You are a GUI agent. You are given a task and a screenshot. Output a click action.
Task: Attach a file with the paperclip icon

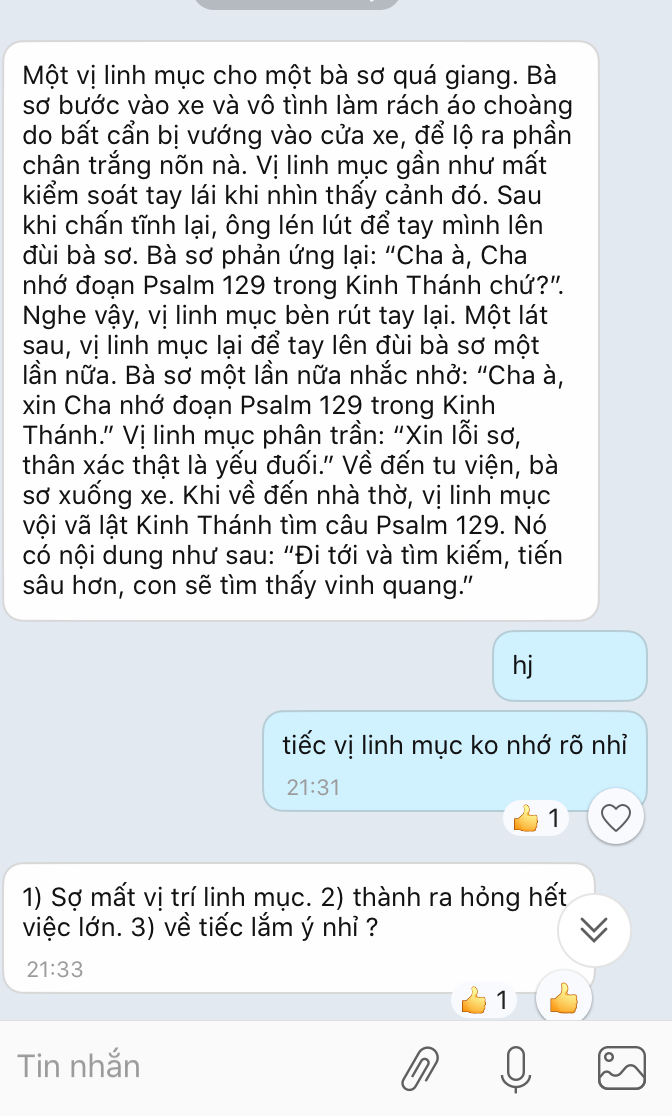pos(420,1068)
